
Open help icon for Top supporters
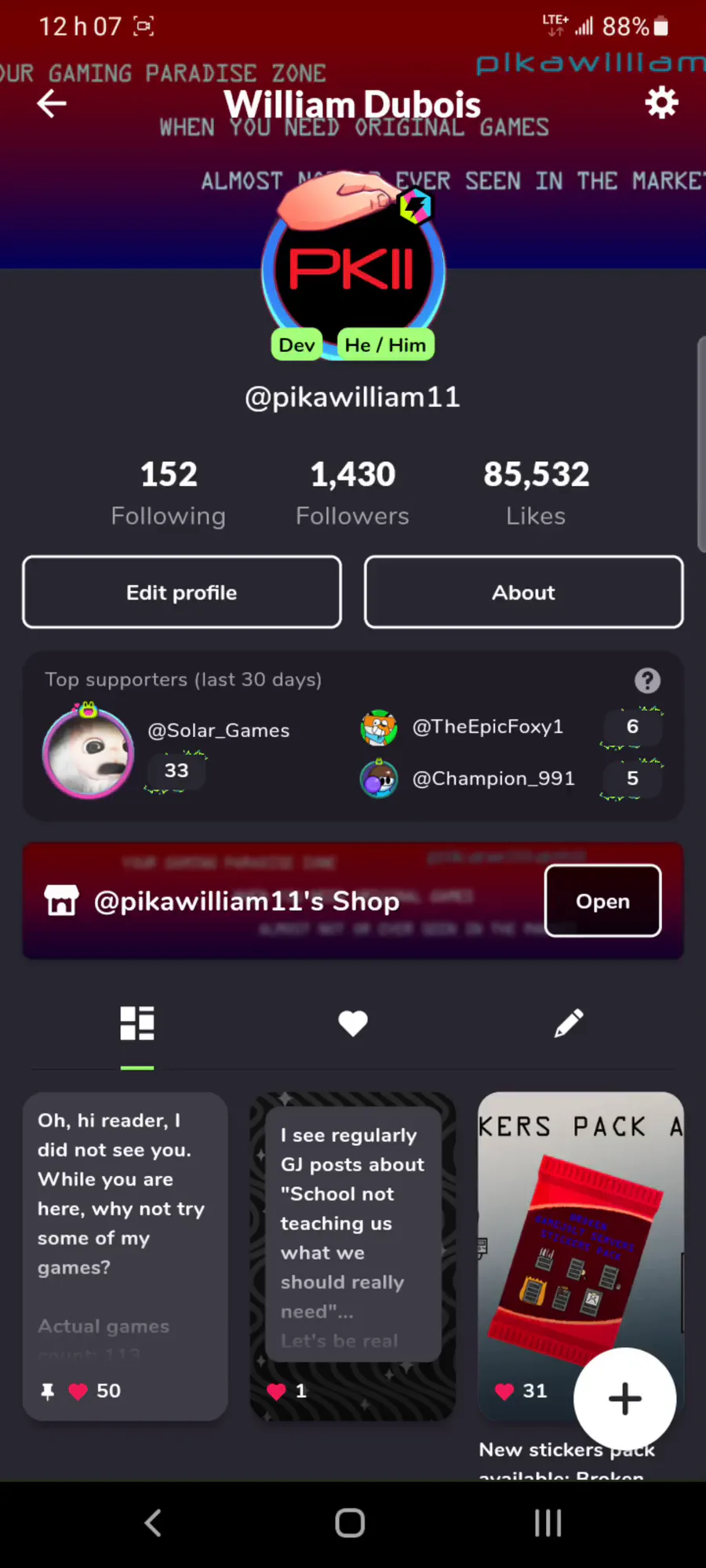click(x=647, y=681)
